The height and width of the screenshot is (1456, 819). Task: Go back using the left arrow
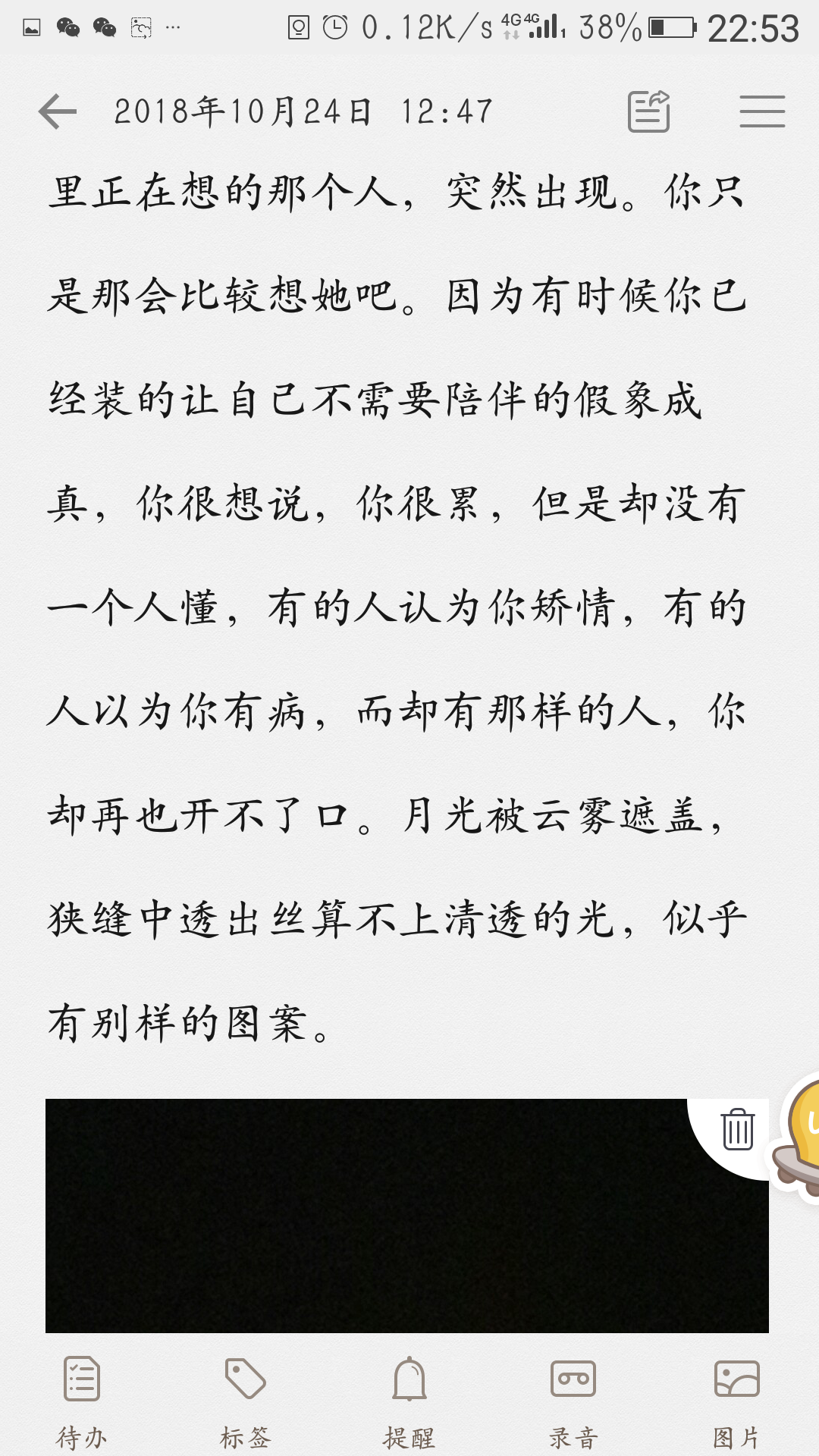pyautogui.click(x=58, y=111)
